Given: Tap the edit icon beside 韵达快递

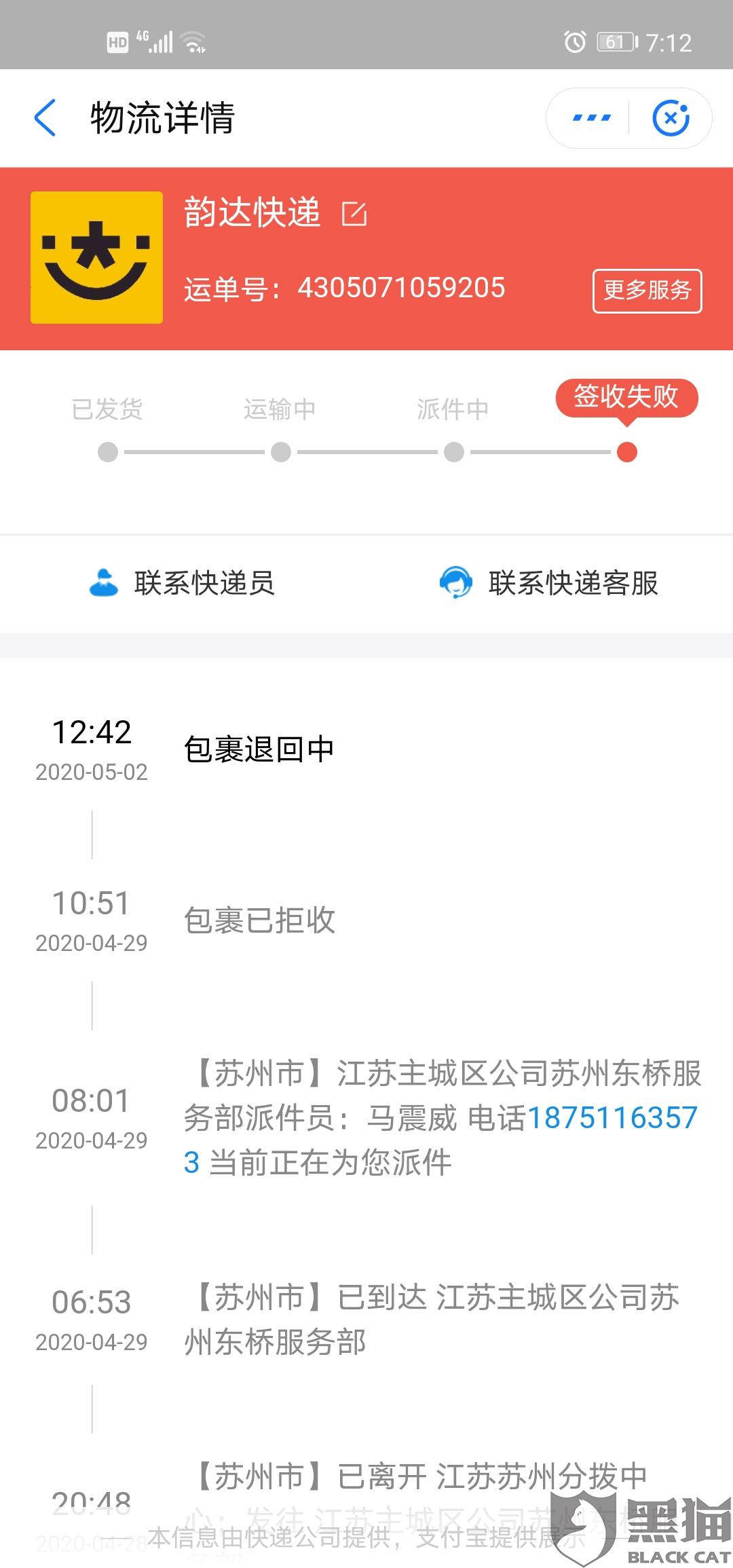Looking at the screenshot, I should click(x=354, y=214).
